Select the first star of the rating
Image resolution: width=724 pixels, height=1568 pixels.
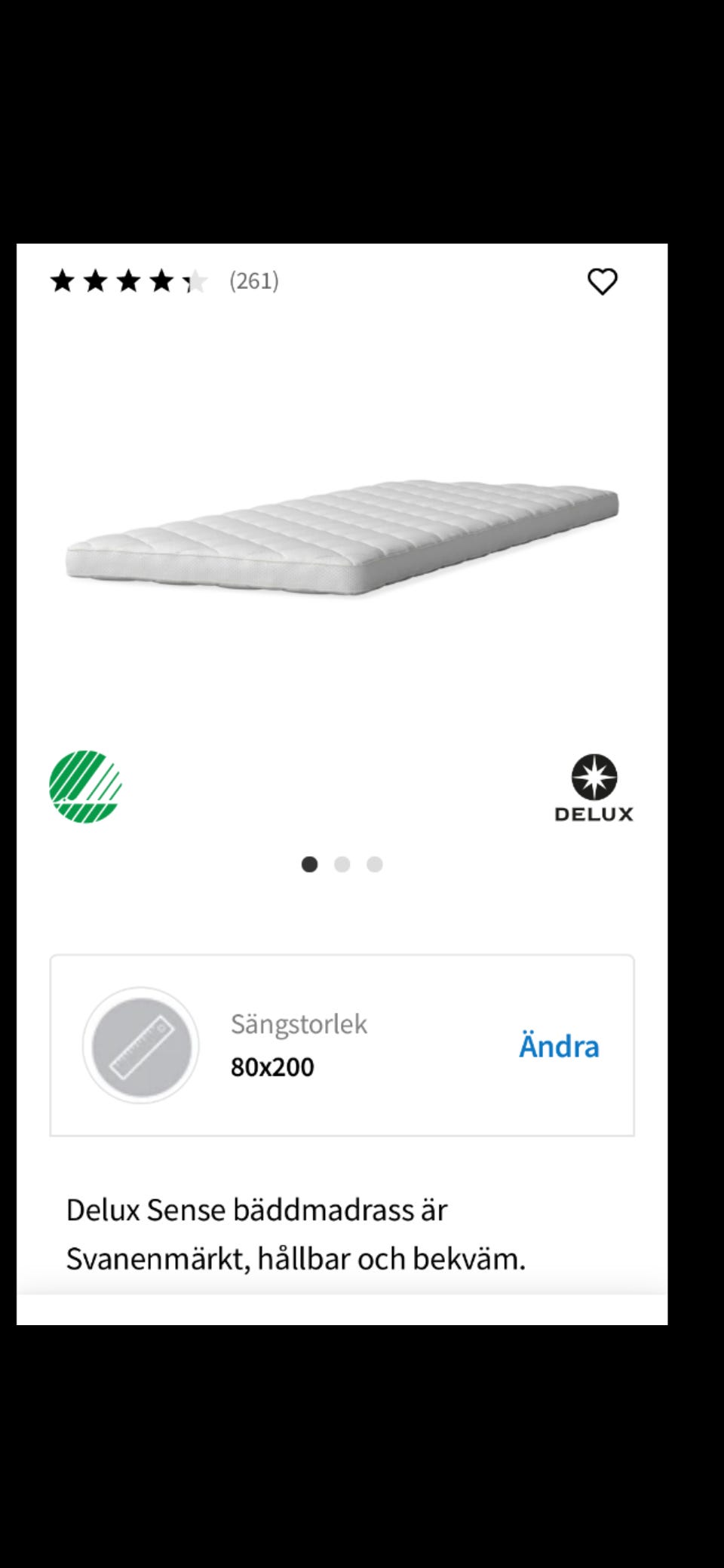pos(63,281)
